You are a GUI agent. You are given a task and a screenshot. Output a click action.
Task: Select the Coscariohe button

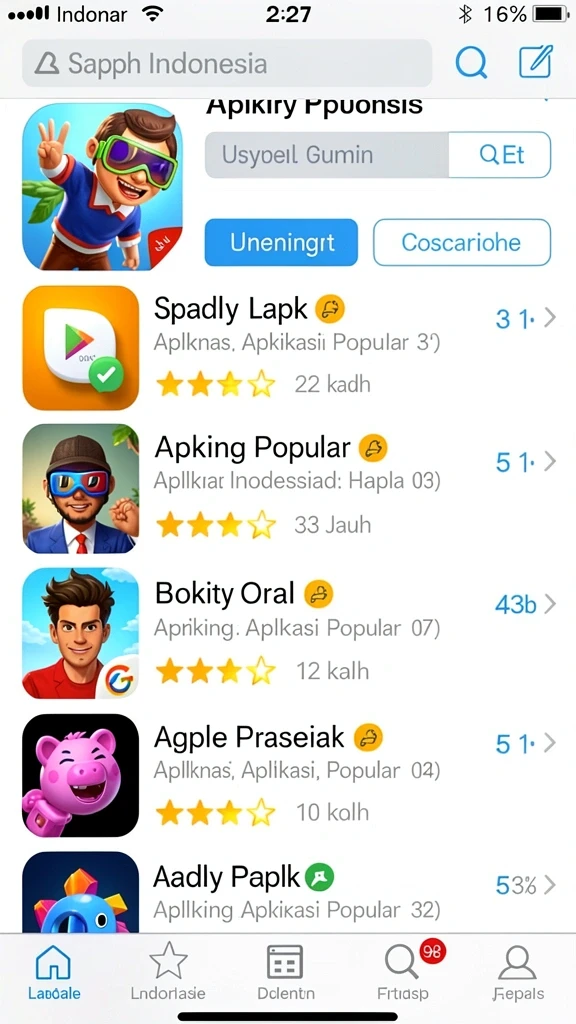[x=462, y=242]
